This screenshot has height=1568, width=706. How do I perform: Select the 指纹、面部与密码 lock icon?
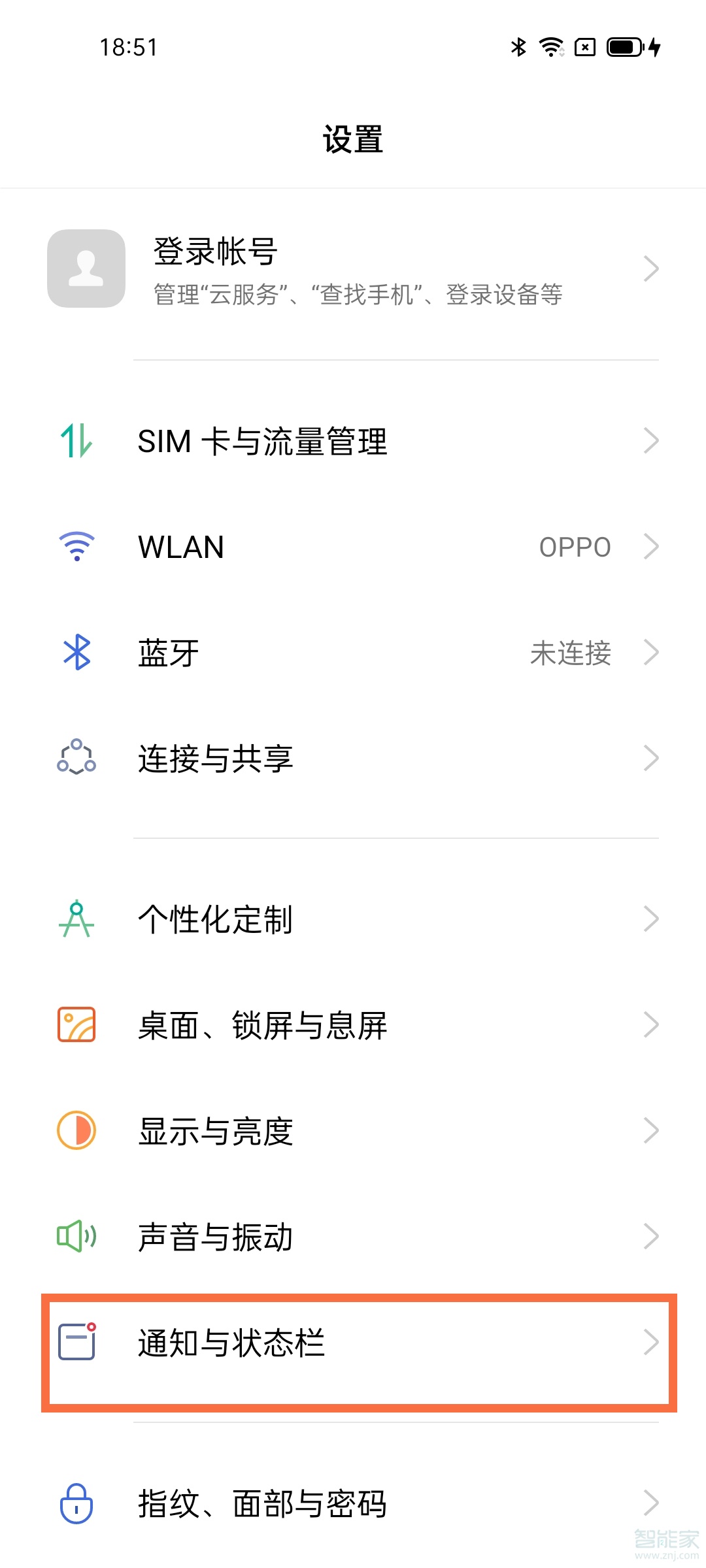click(x=76, y=1503)
